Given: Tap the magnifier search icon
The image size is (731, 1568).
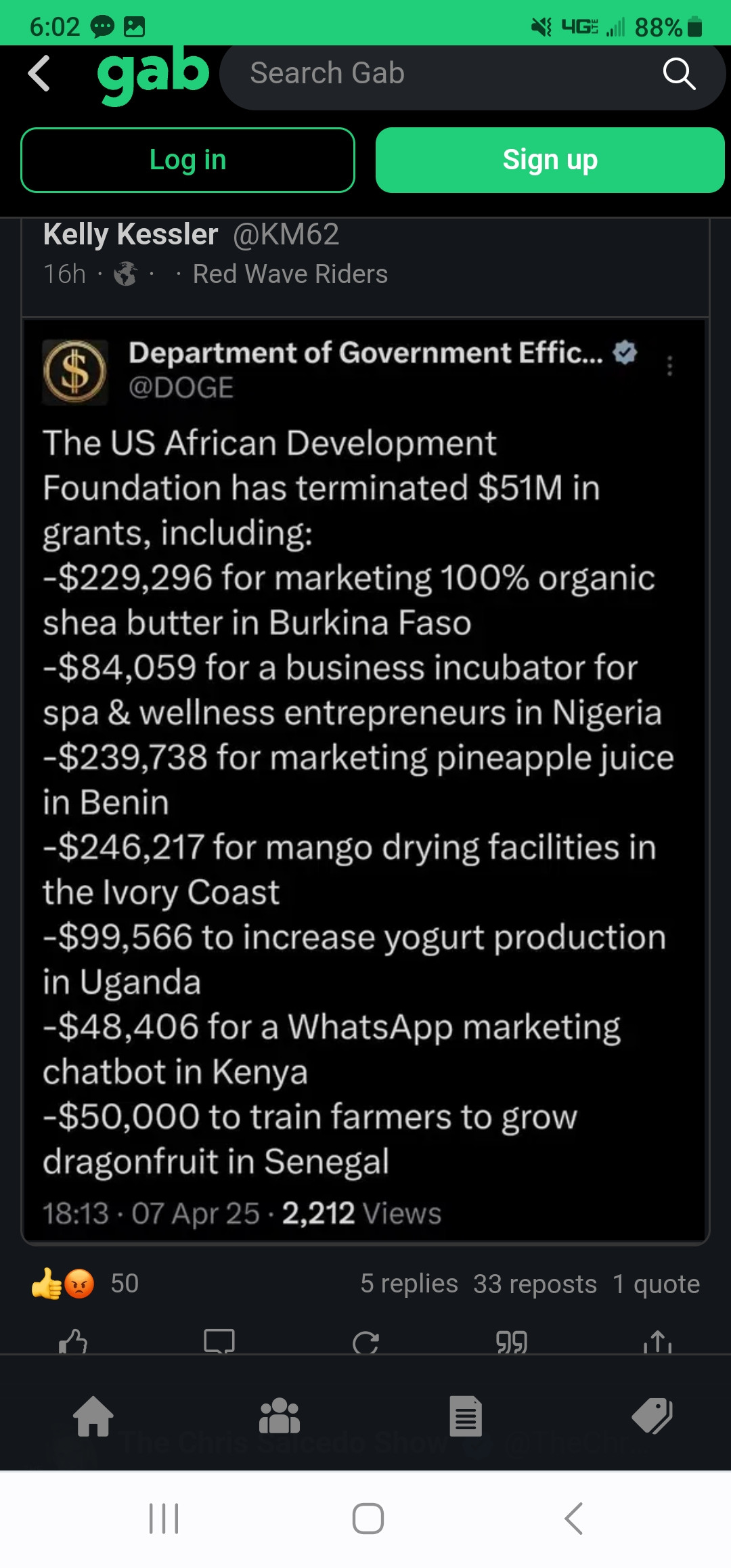Looking at the screenshot, I should pyautogui.click(x=679, y=74).
